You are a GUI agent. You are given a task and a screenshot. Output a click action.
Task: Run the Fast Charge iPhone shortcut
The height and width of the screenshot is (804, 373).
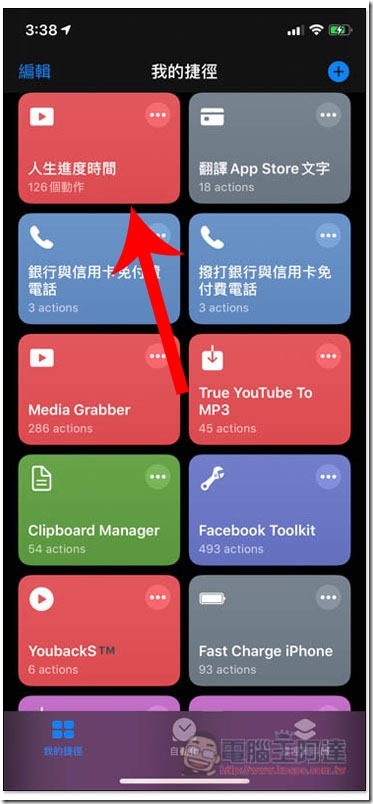pos(270,631)
